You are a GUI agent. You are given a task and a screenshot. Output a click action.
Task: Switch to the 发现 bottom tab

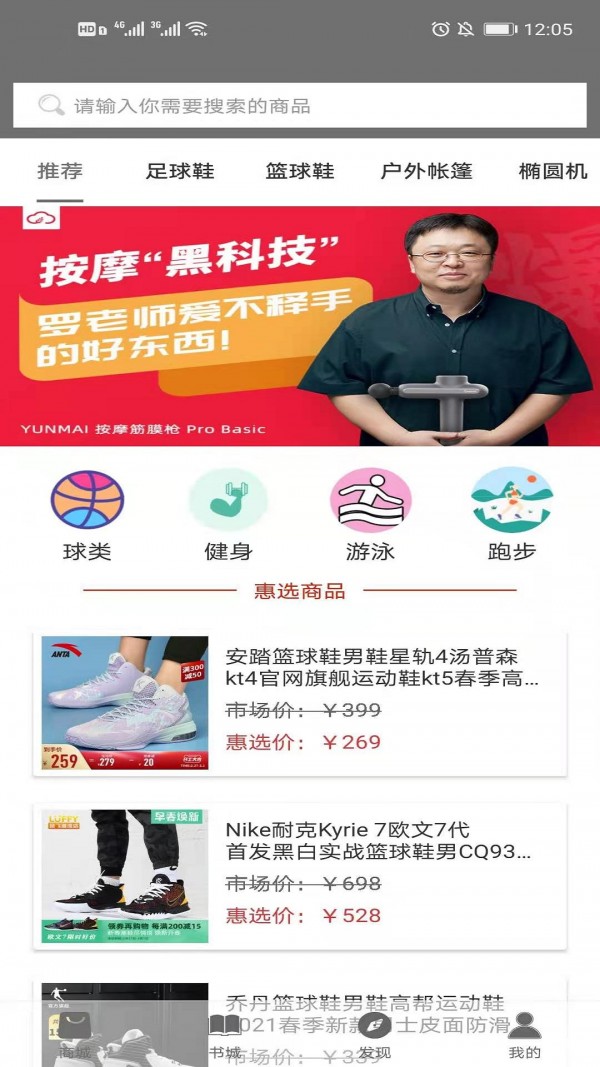tap(374, 1035)
